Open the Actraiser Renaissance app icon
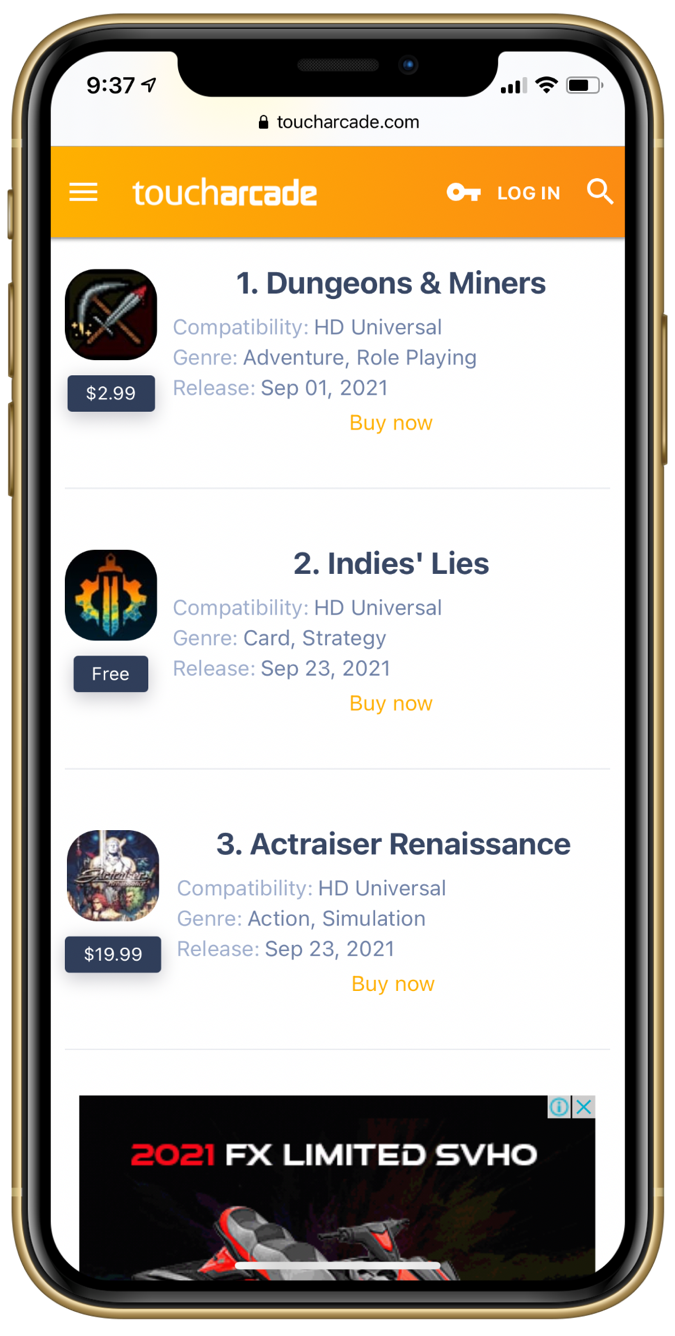The image size is (675, 1336). [113, 876]
